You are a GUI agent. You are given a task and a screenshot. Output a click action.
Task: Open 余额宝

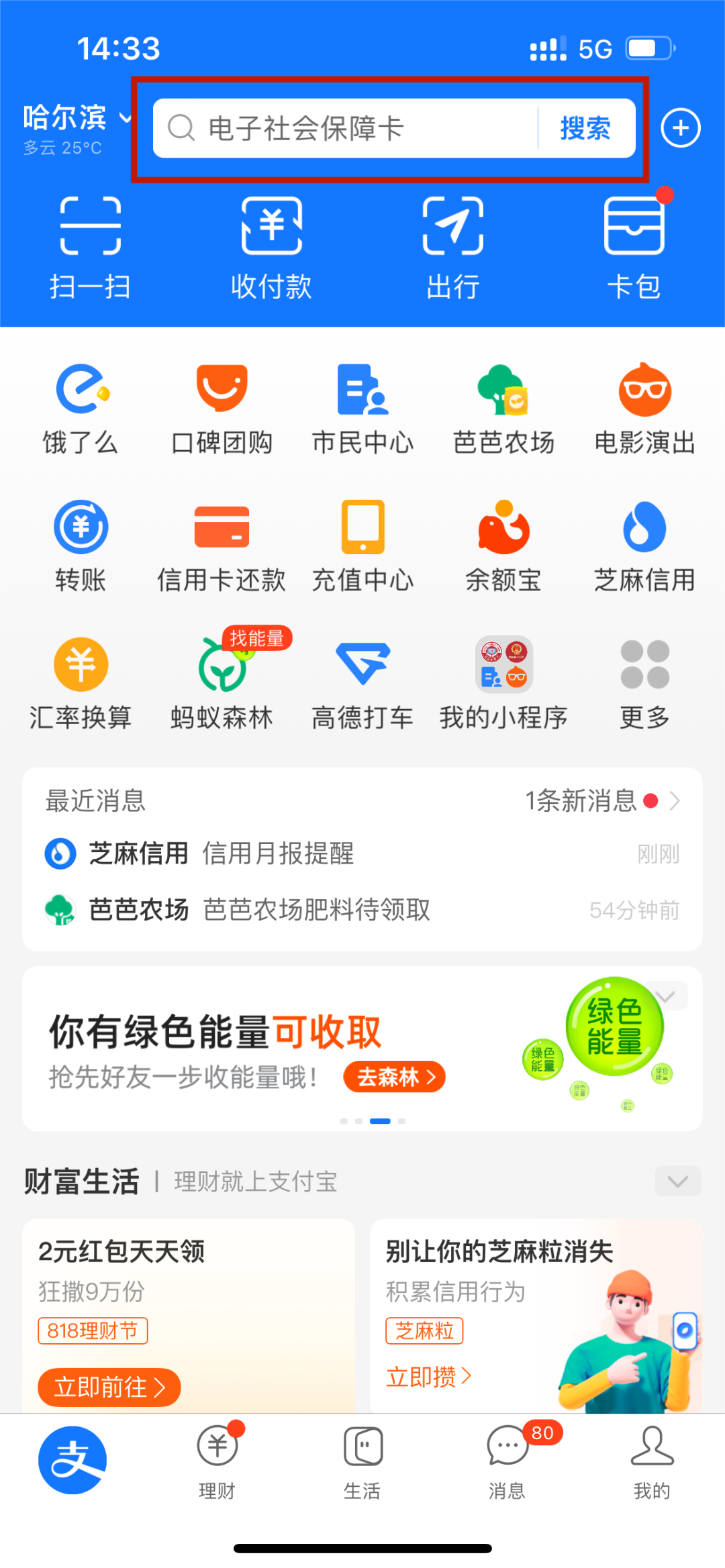tap(503, 545)
